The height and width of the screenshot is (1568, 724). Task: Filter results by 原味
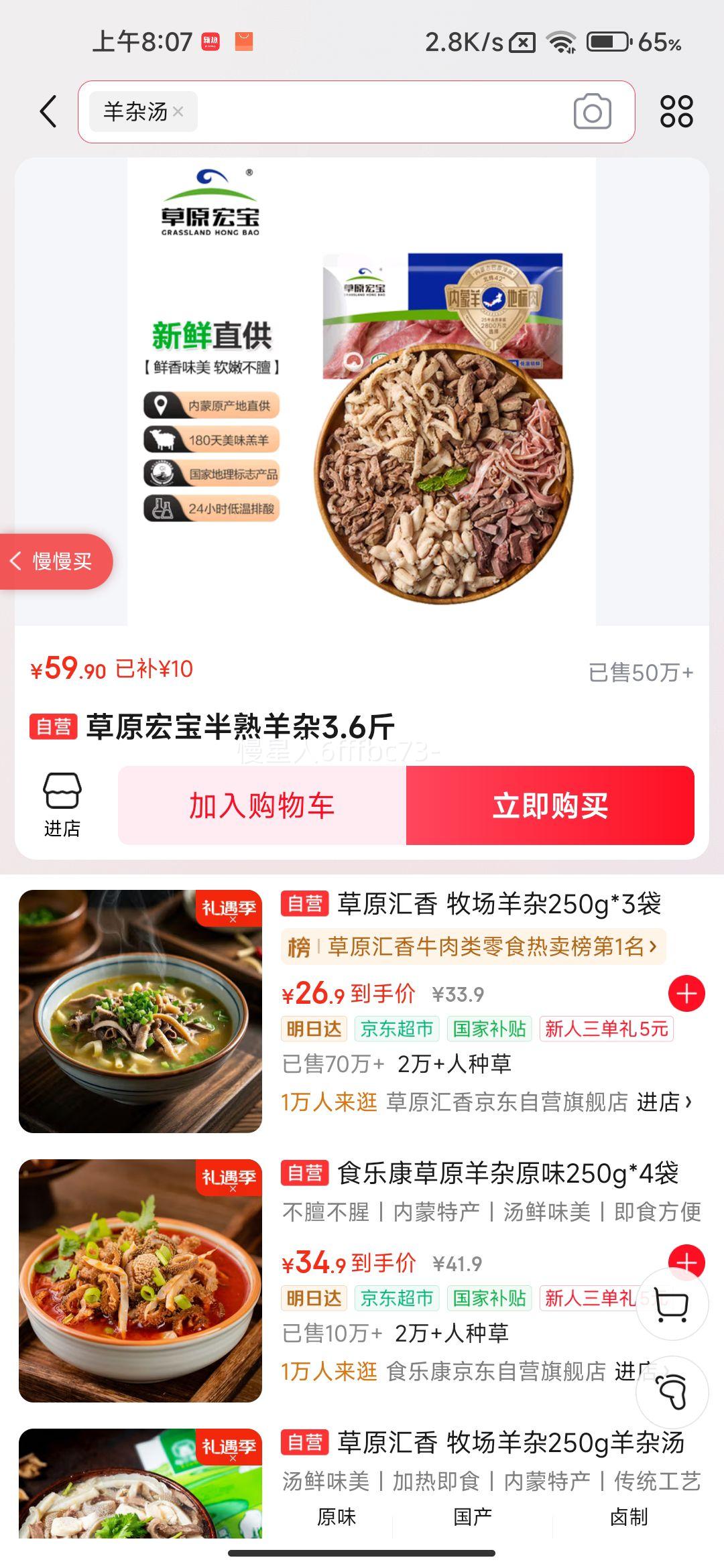click(337, 1517)
